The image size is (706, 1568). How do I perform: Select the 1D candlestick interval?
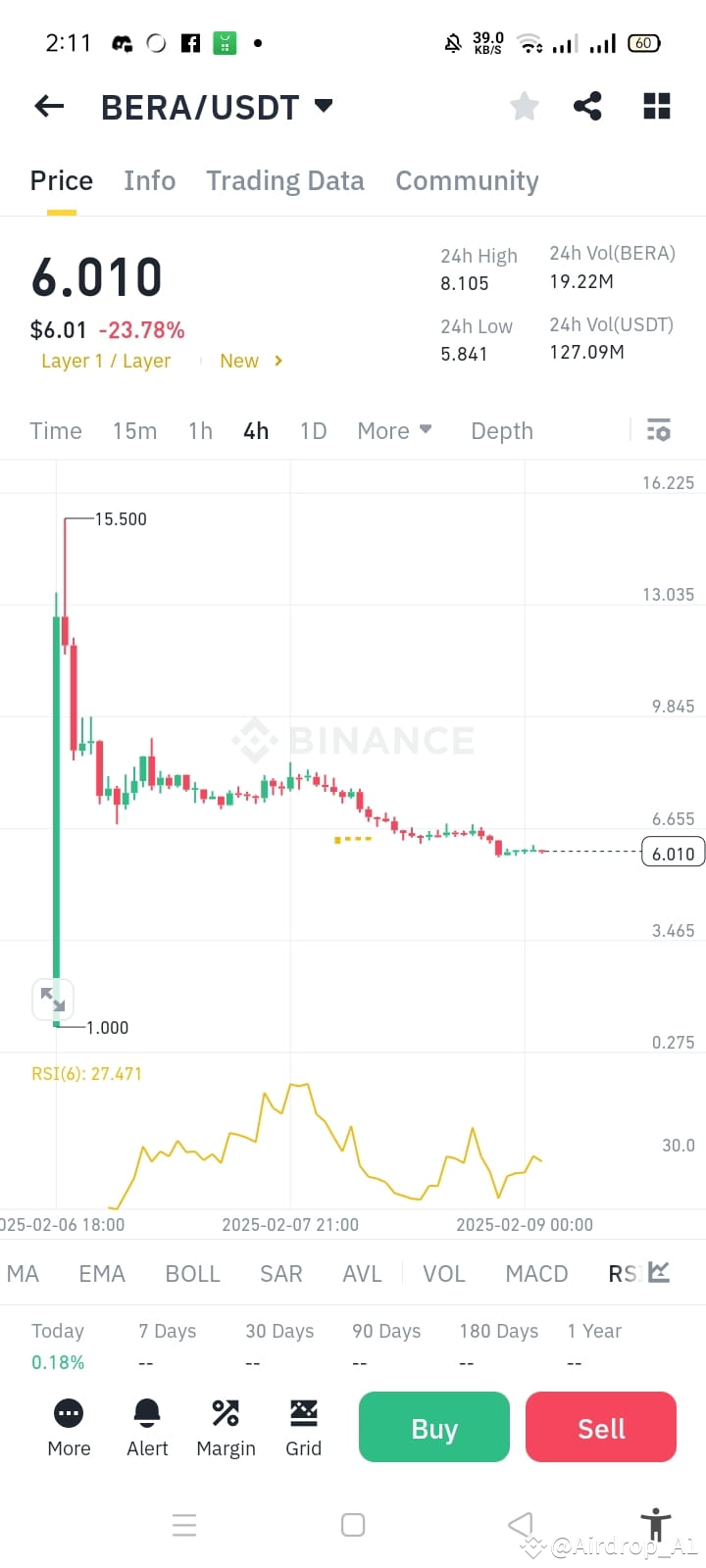tap(312, 430)
